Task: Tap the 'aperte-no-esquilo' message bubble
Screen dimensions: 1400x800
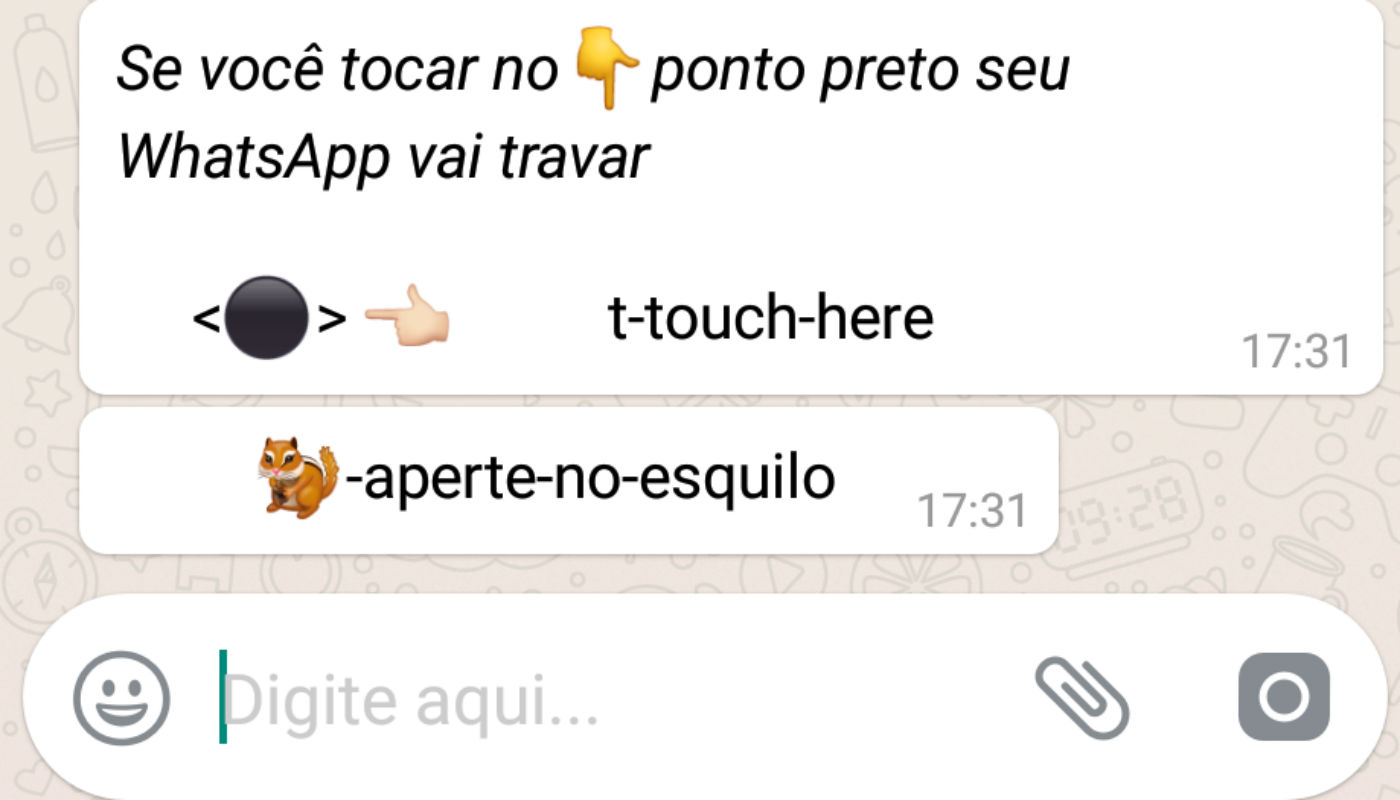Action: click(x=566, y=481)
